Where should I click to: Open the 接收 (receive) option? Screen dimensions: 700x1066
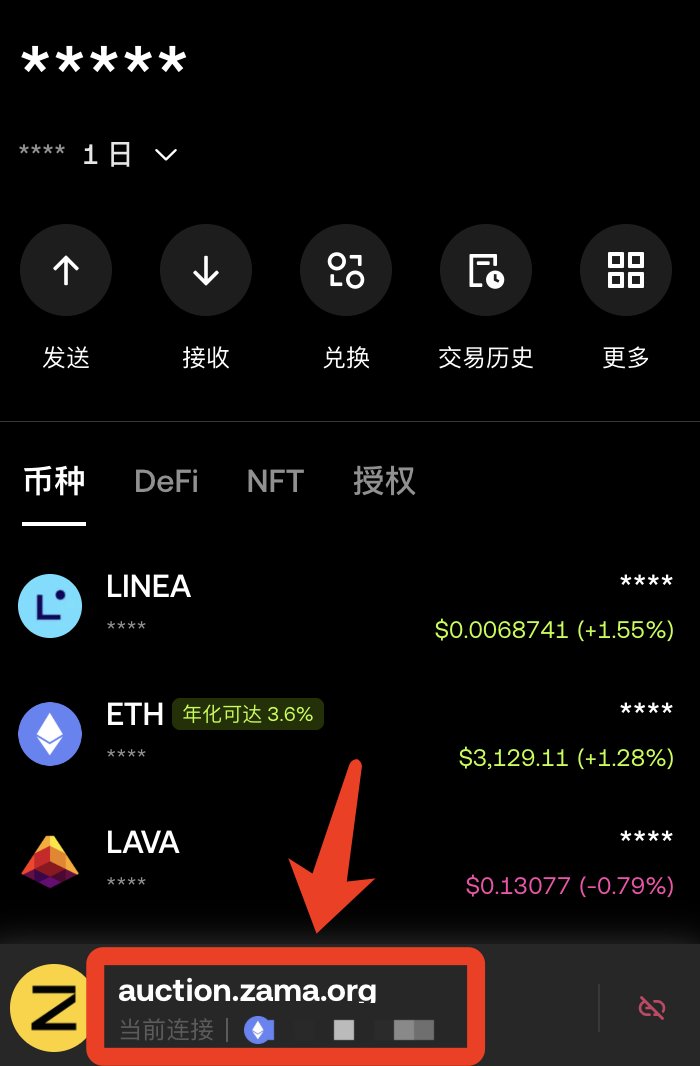click(206, 270)
